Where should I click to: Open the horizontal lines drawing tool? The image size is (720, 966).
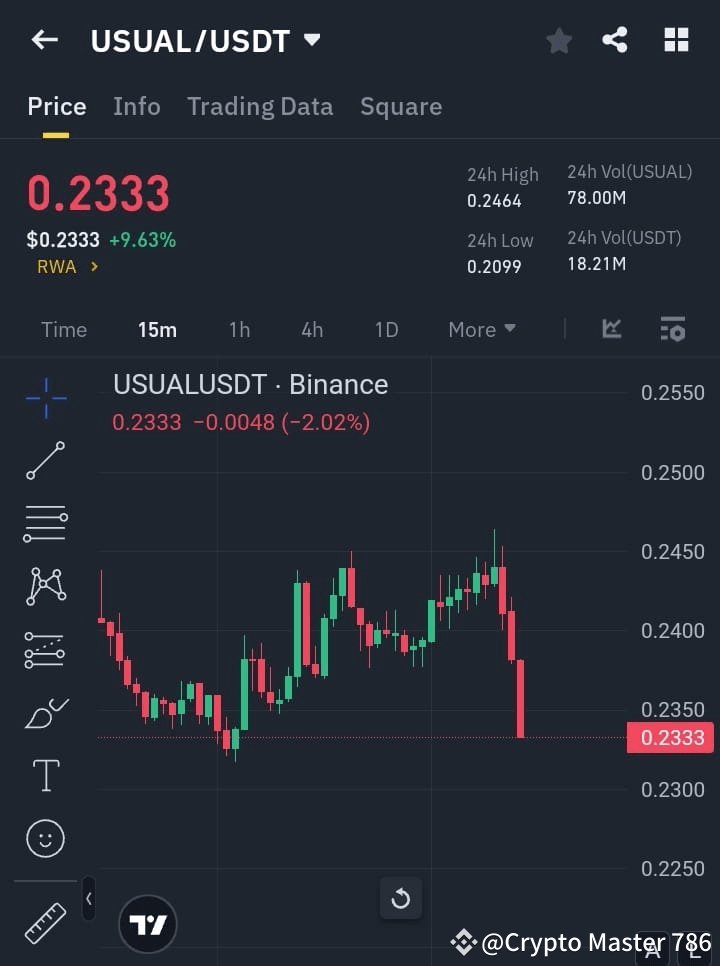[x=44, y=524]
